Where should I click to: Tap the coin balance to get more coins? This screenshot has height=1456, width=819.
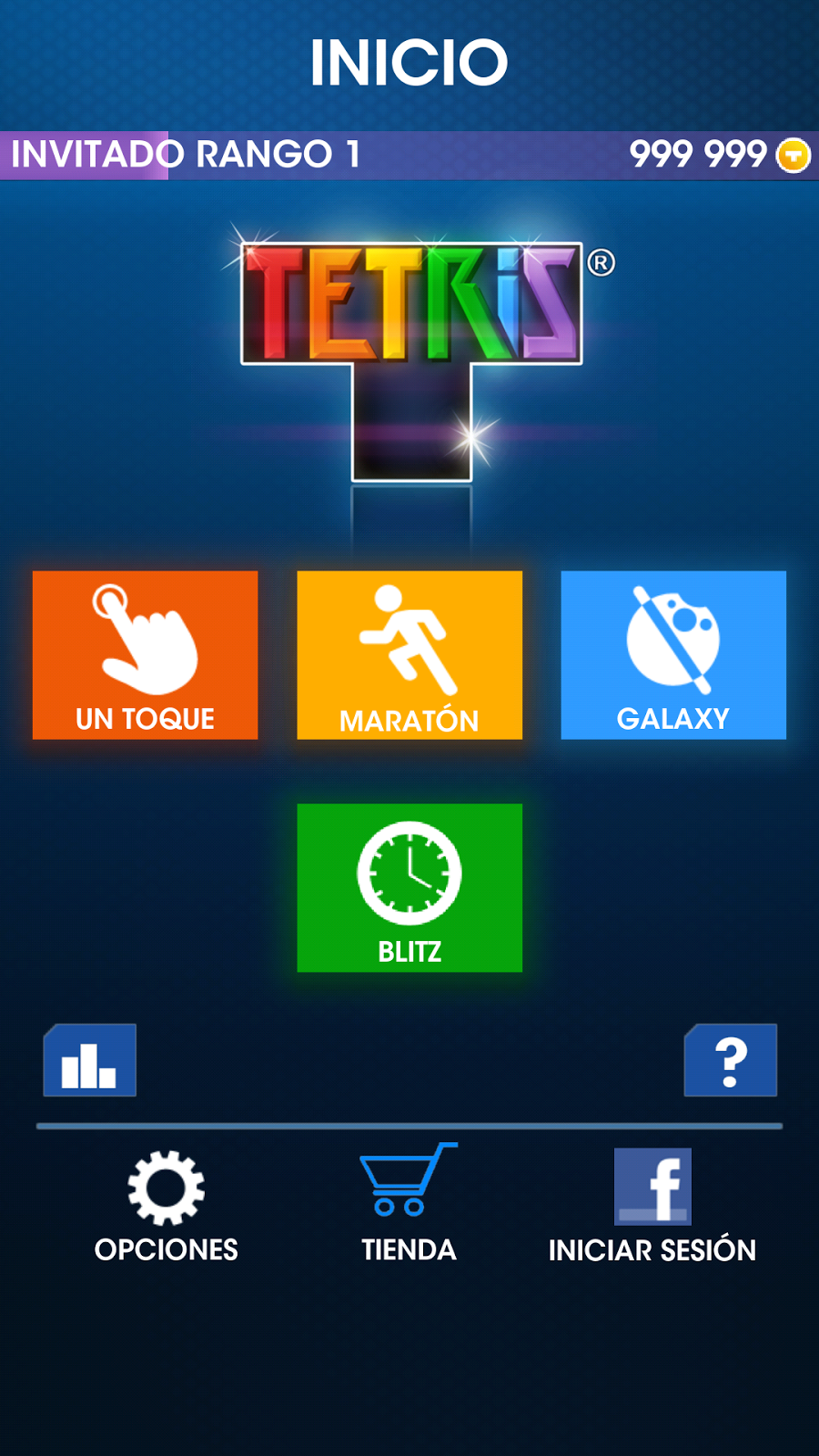719,155
